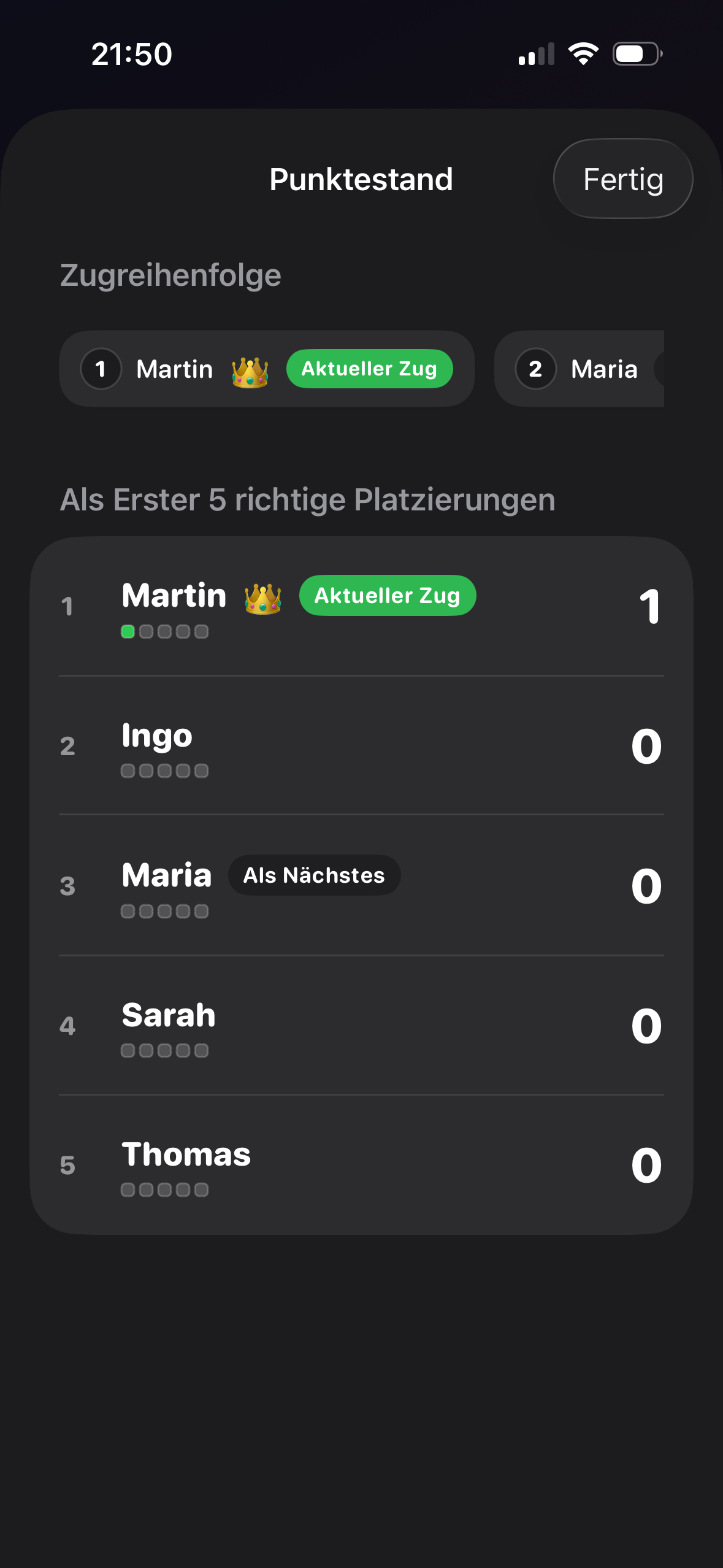Tap the Zugreihenfolge section header
The image size is (723, 1568).
coord(170,274)
